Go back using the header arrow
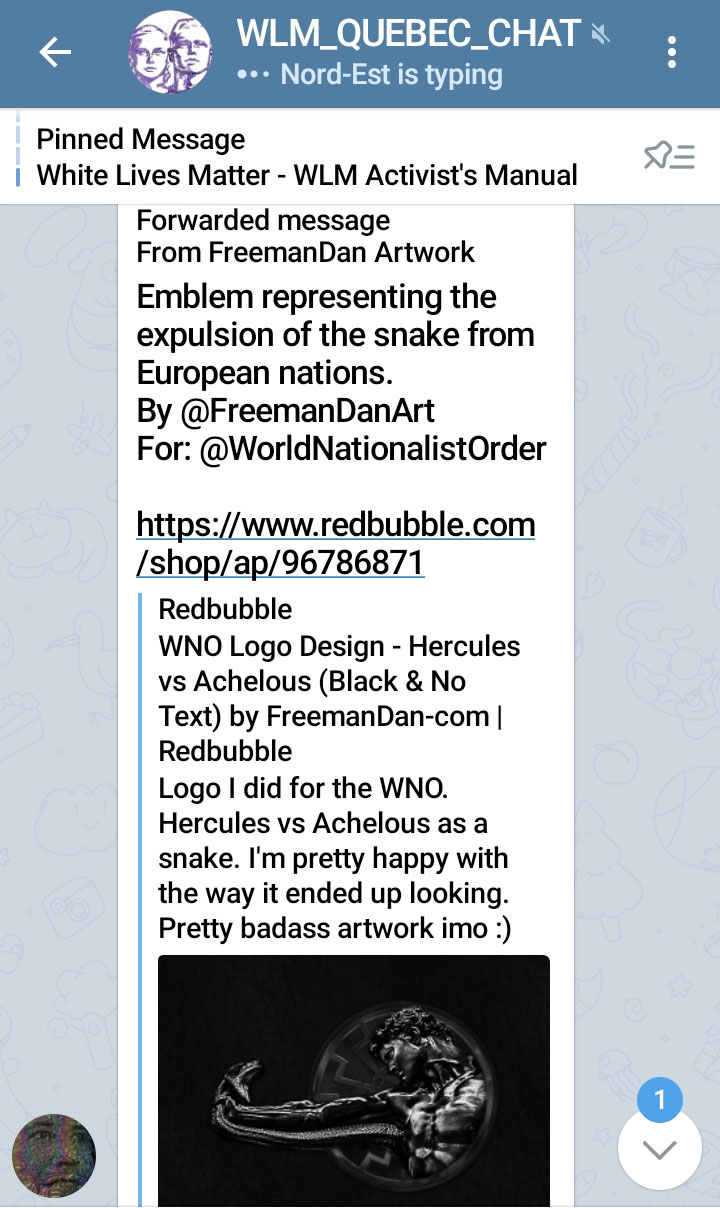This screenshot has height=1208, width=720. coord(55,53)
